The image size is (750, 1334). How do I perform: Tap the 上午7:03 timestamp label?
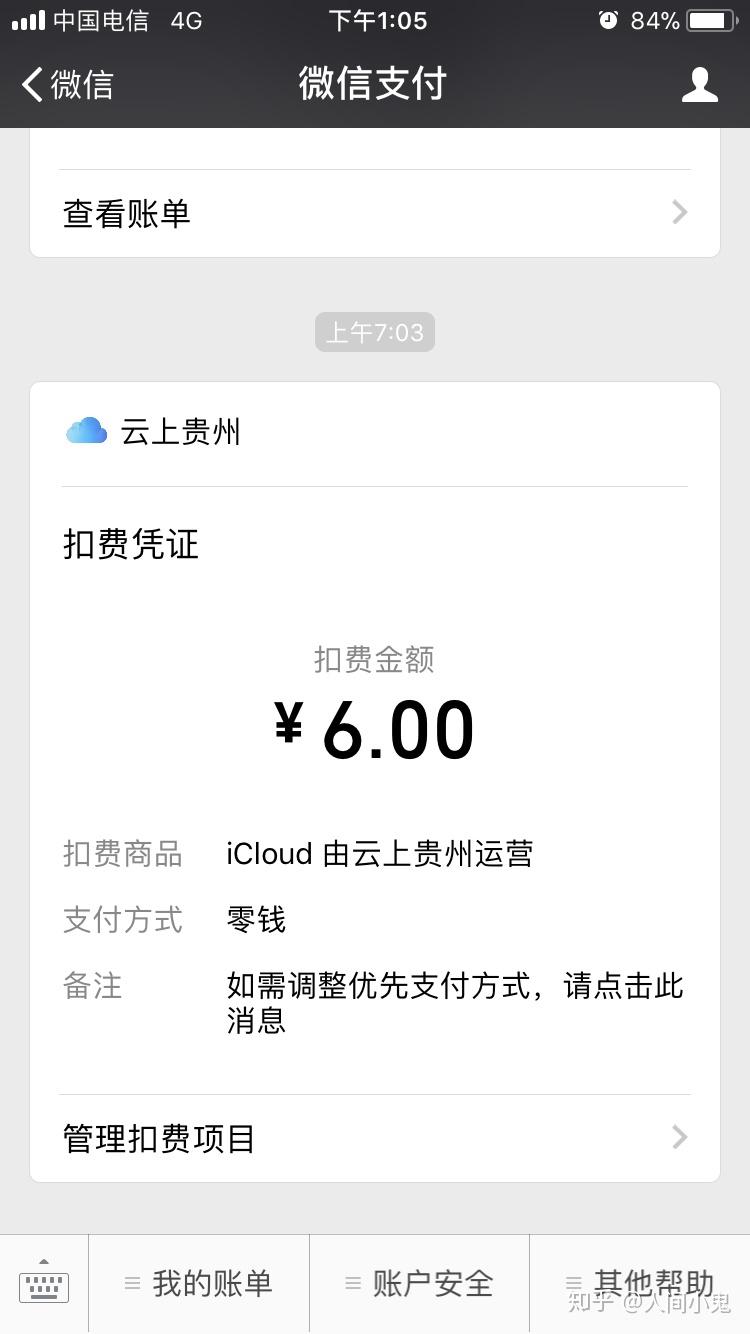[375, 331]
